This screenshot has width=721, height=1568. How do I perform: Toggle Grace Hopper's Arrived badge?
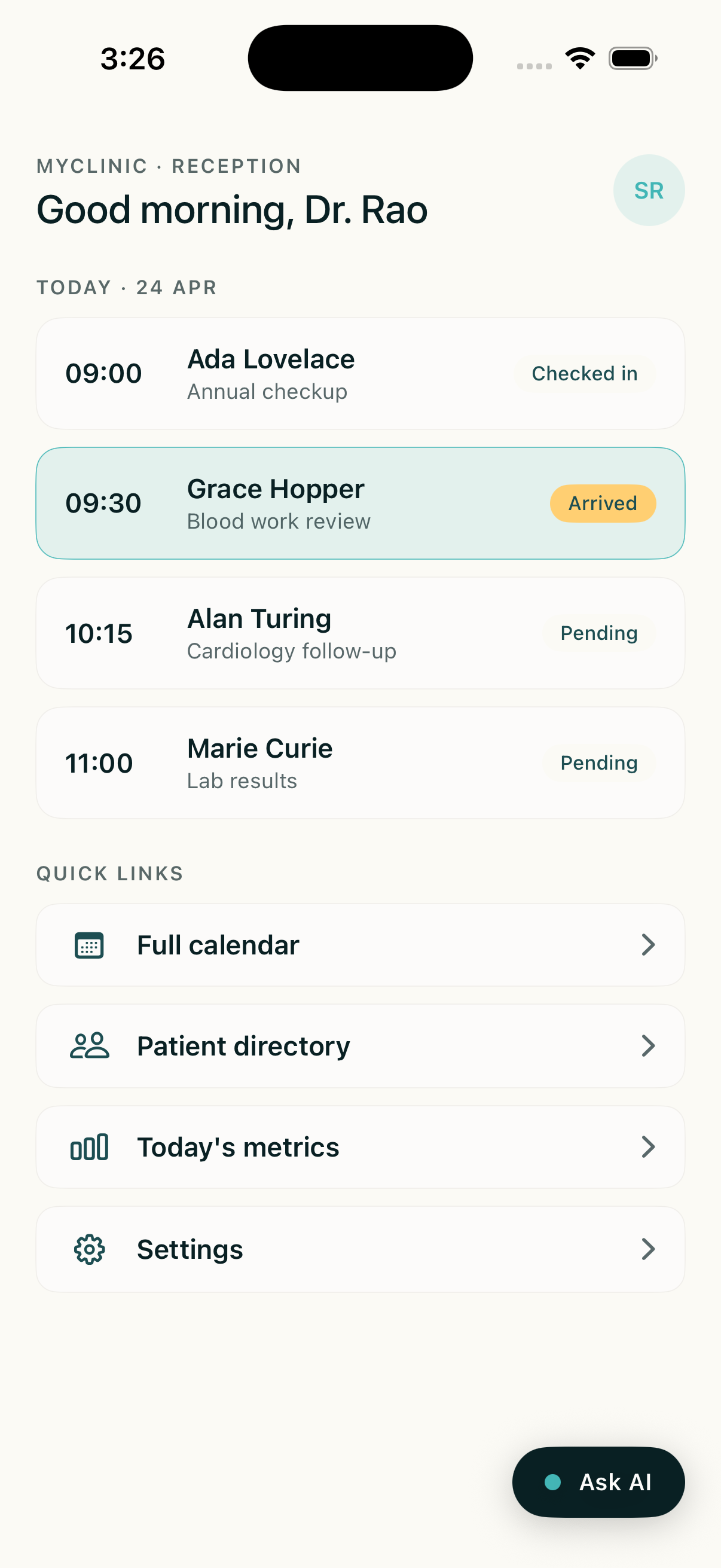(x=603, y=503)
